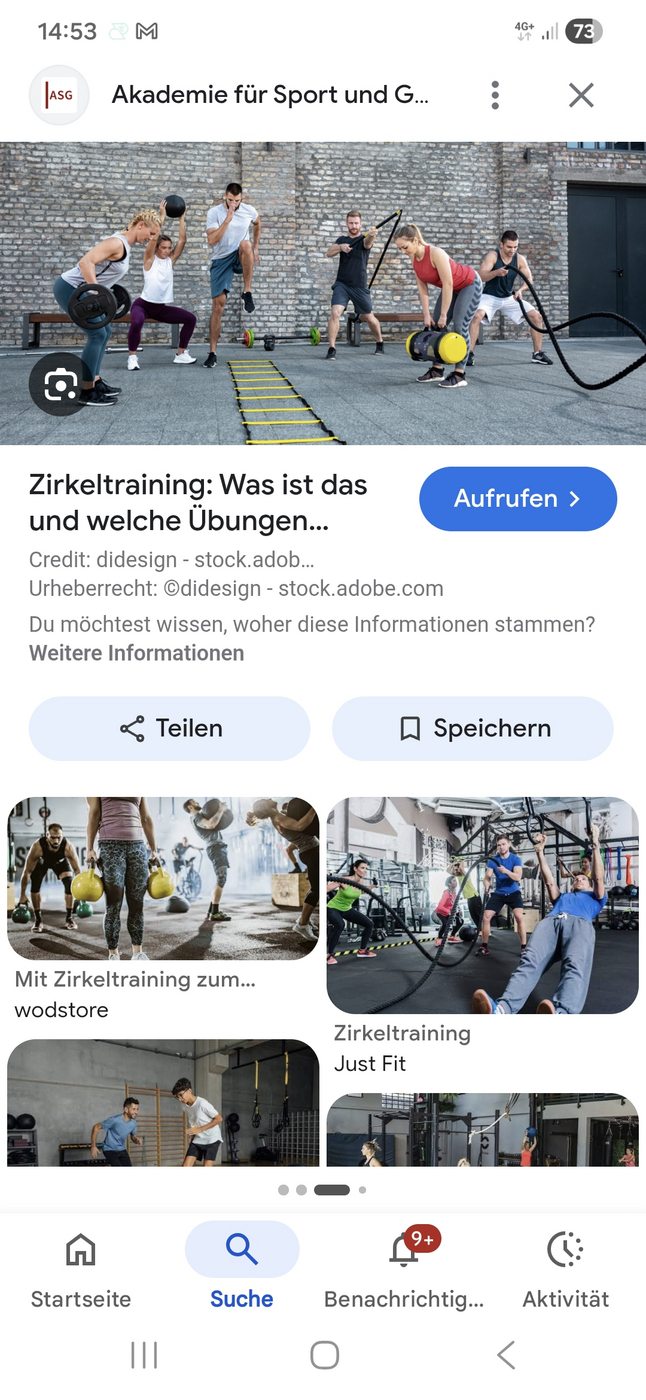This screenshot has width=646, height=1400.
Task: Open the Weitere Informationen link
Action: pyautogui.click(x=136, y=653)
